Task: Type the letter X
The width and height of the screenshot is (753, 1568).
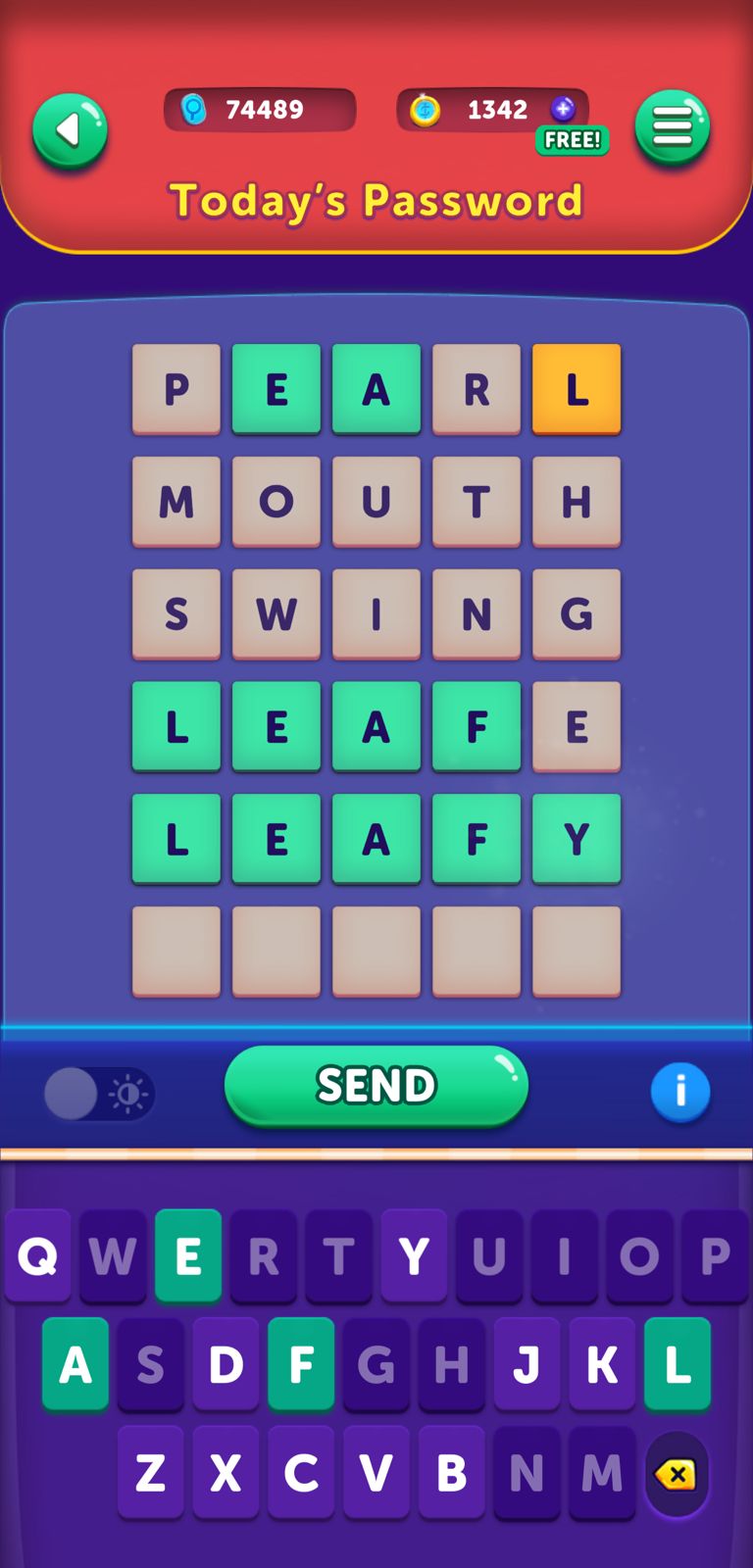Action: pyautogui.click(x=226, y=1472)
